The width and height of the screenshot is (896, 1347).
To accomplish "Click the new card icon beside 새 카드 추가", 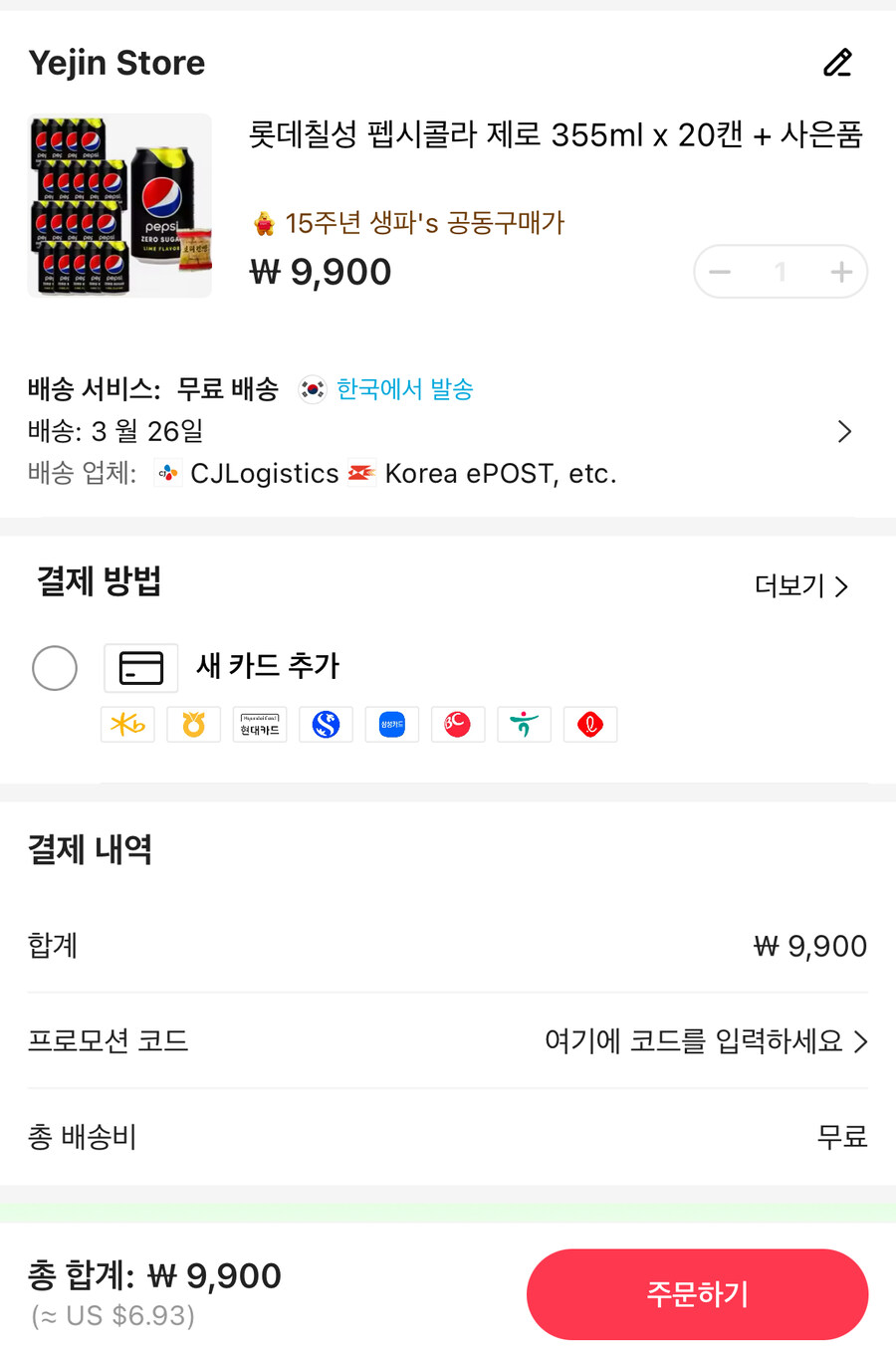I will pos(140,668).
